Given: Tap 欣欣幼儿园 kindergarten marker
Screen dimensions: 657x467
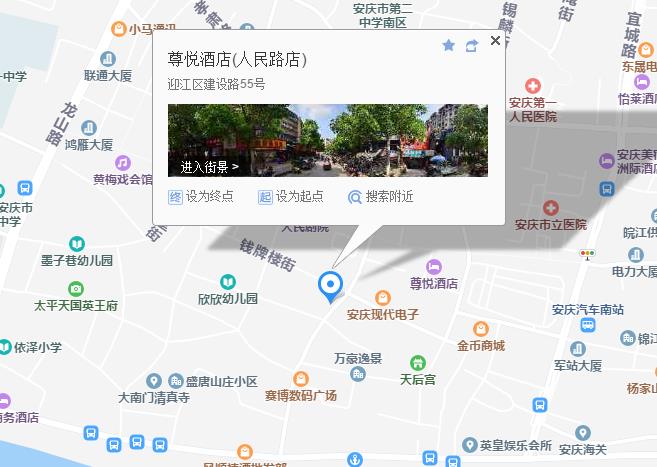Looking at the screenshot, I should point(228,282).
